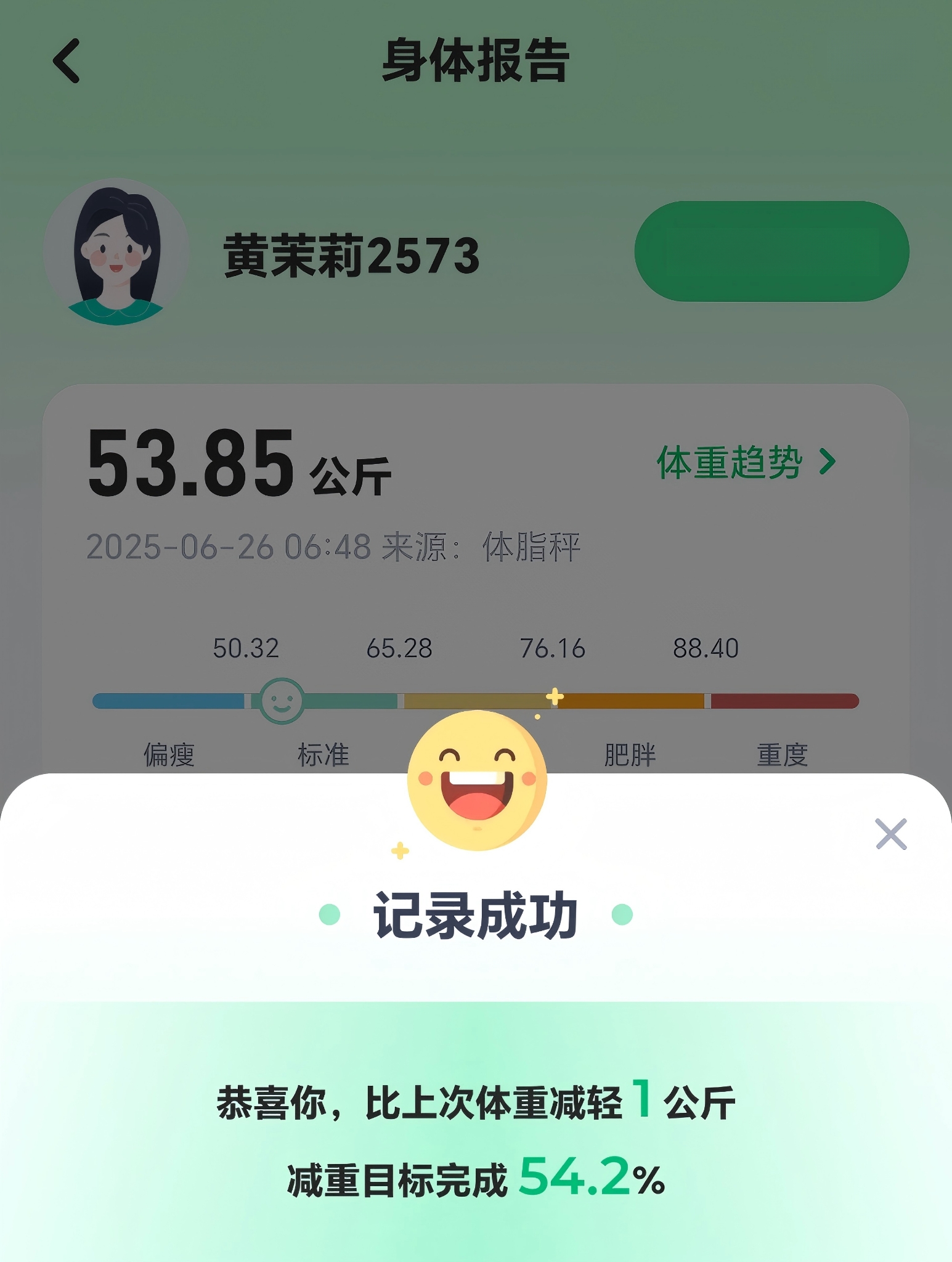Viewport: 952px width, 1262px height.
Task: Tap the green button beside 黄茉莉2573
Action: coord(771,251)
